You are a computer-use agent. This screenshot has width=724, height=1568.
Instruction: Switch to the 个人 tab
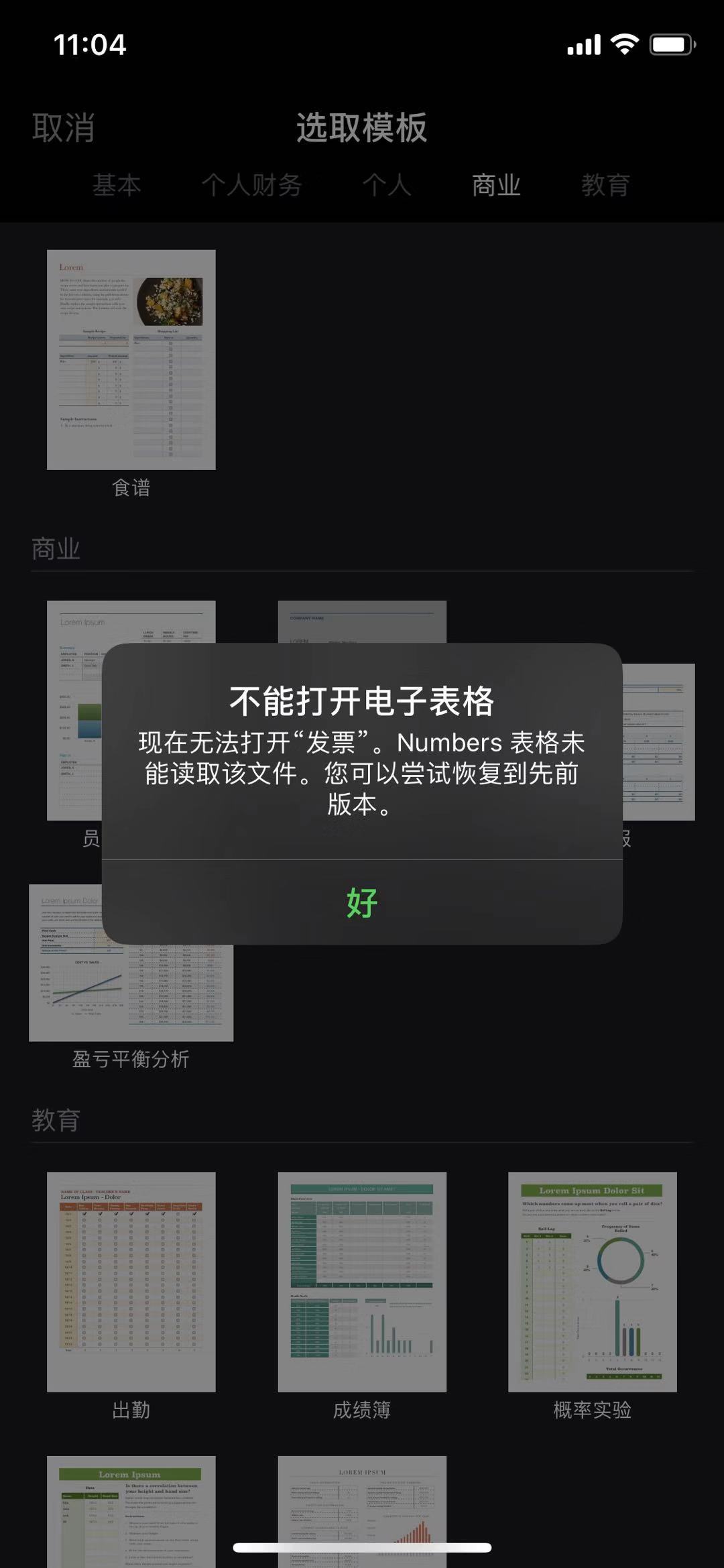[x=387, y=185]
